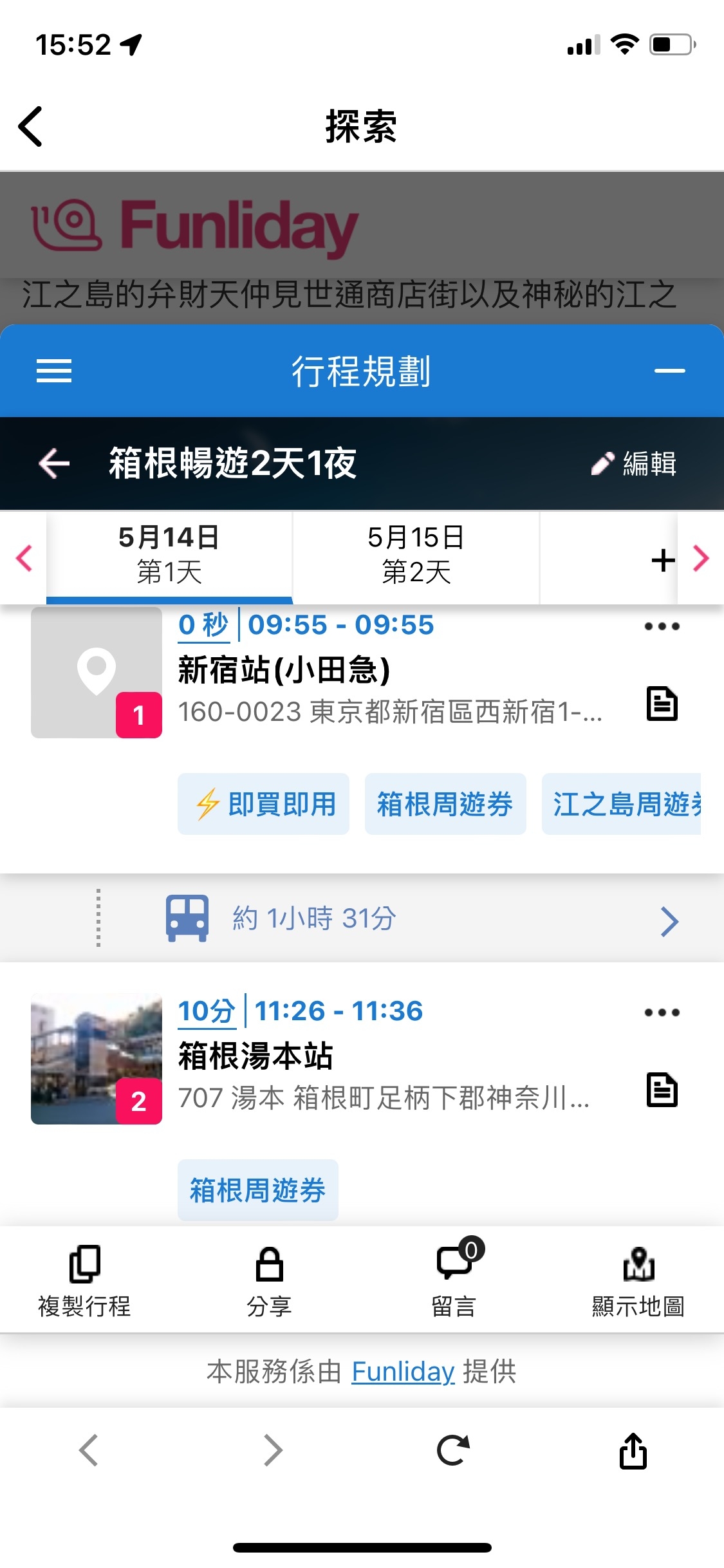Image resolution: width=724 pixels, height=1568 pixels.
Task: Toggle the 即買即用 tag on 新宿站
Action: coord(264,804)
